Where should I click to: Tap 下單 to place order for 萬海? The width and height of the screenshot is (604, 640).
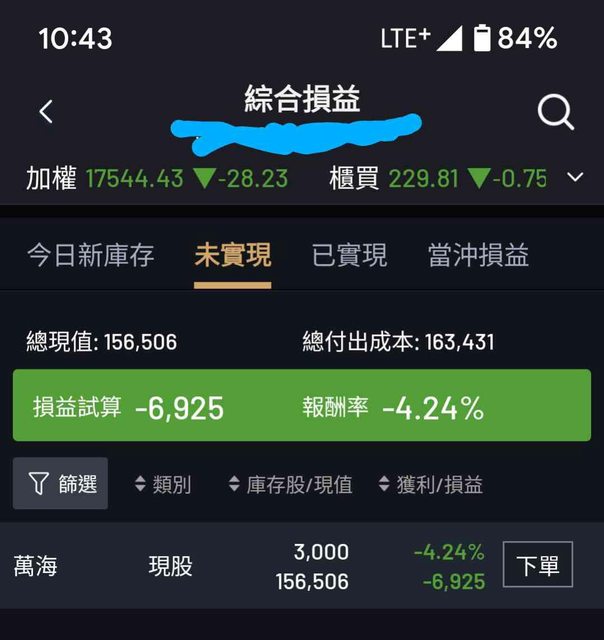click(x=537, y=566)
